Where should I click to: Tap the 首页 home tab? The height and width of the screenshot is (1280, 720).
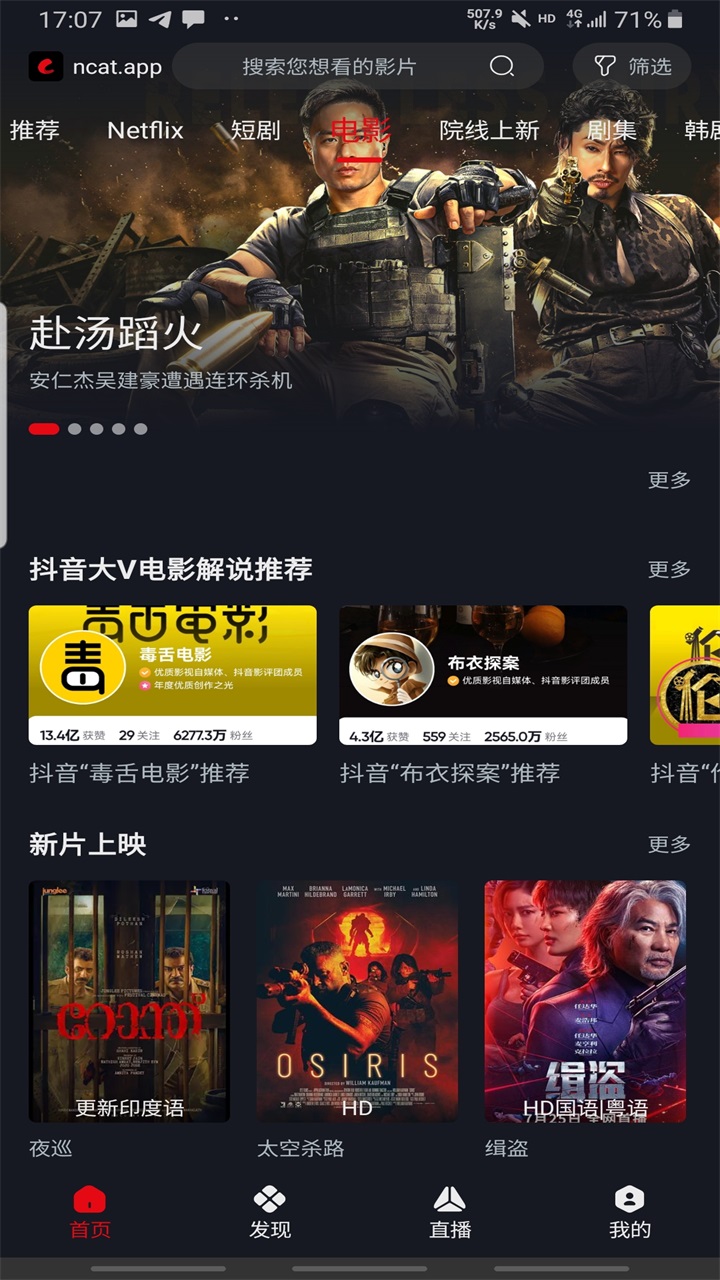tap(90, 1212)
